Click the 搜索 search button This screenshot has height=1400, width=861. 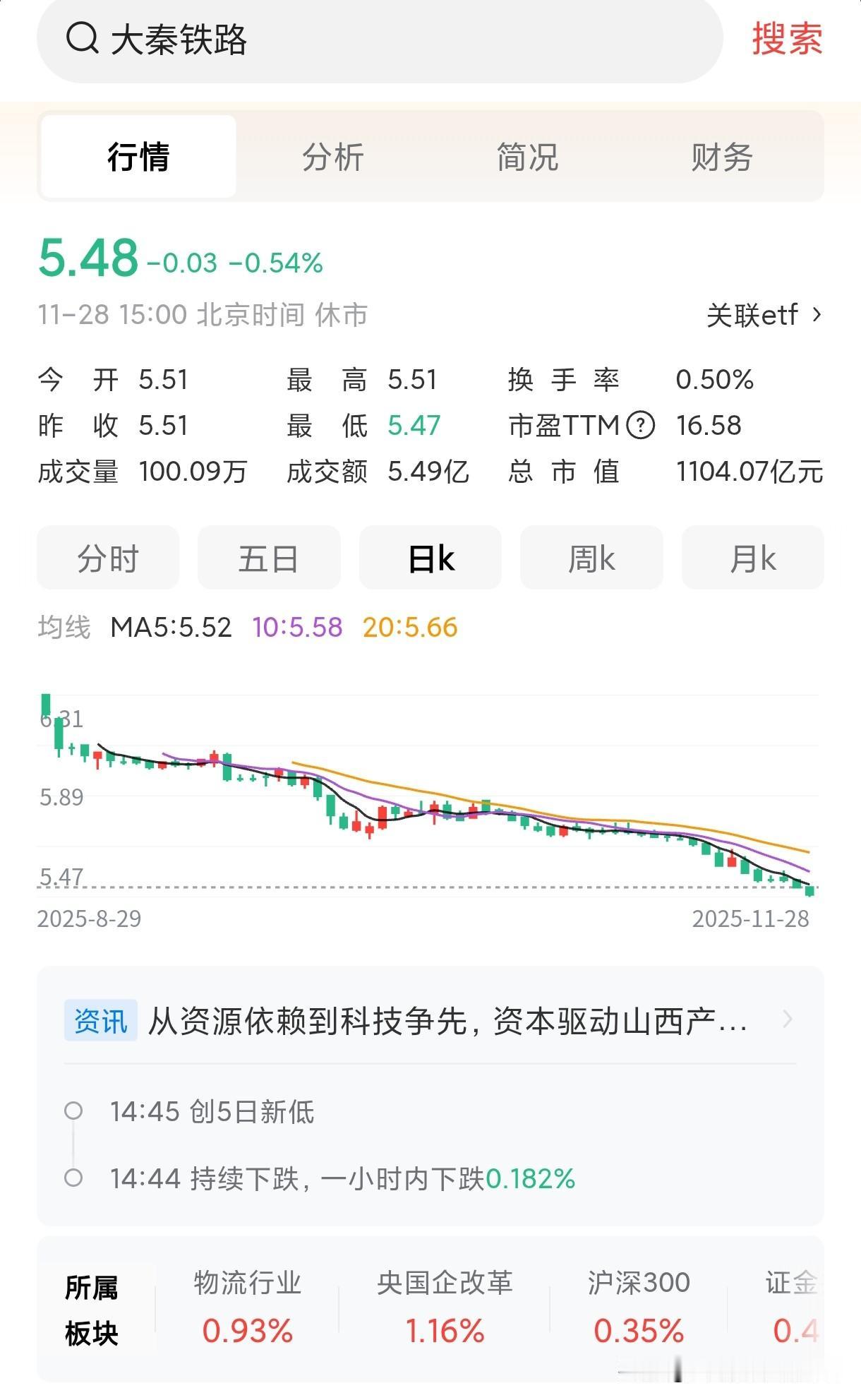click(785, 40)
